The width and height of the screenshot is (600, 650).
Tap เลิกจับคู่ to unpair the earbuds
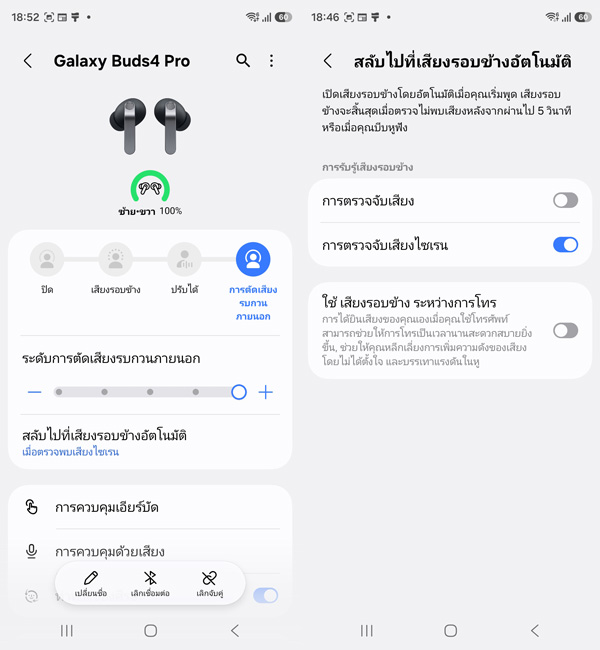coord(209,584)
